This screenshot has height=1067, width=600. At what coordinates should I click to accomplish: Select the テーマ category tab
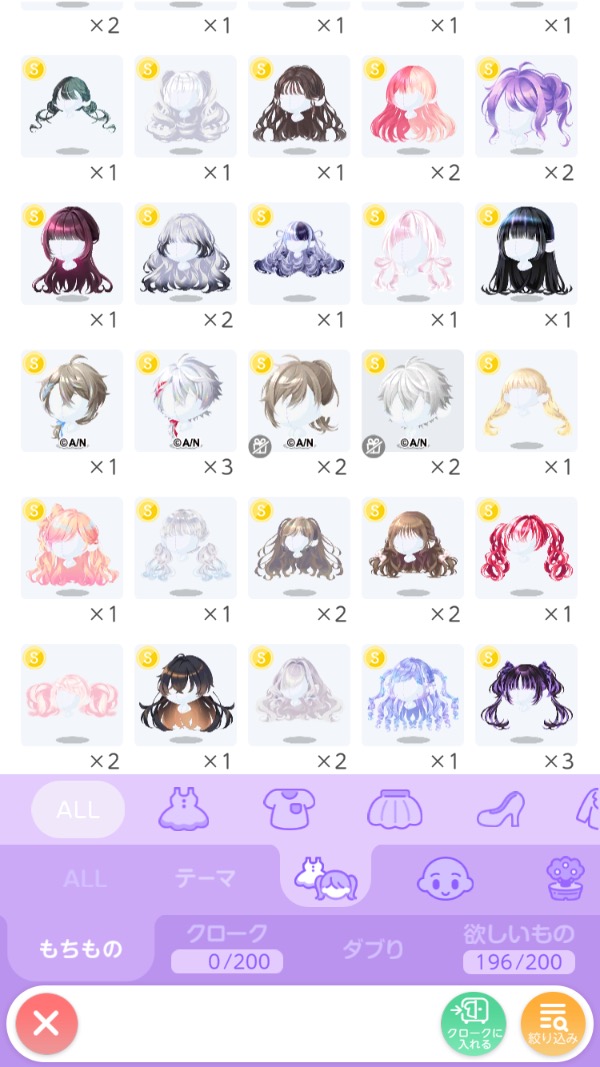[205, 879]
